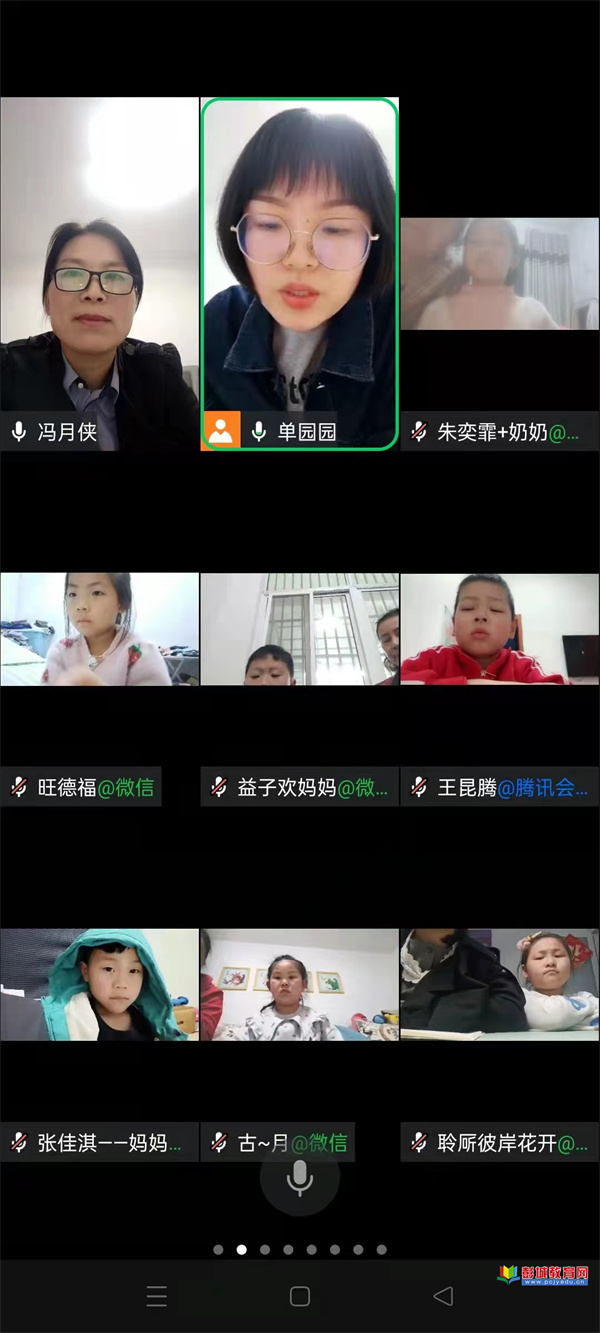Open 张佳淇--妈妈's video tile
Viewport: 600px width, 1333px height.
tap(99, 985)
